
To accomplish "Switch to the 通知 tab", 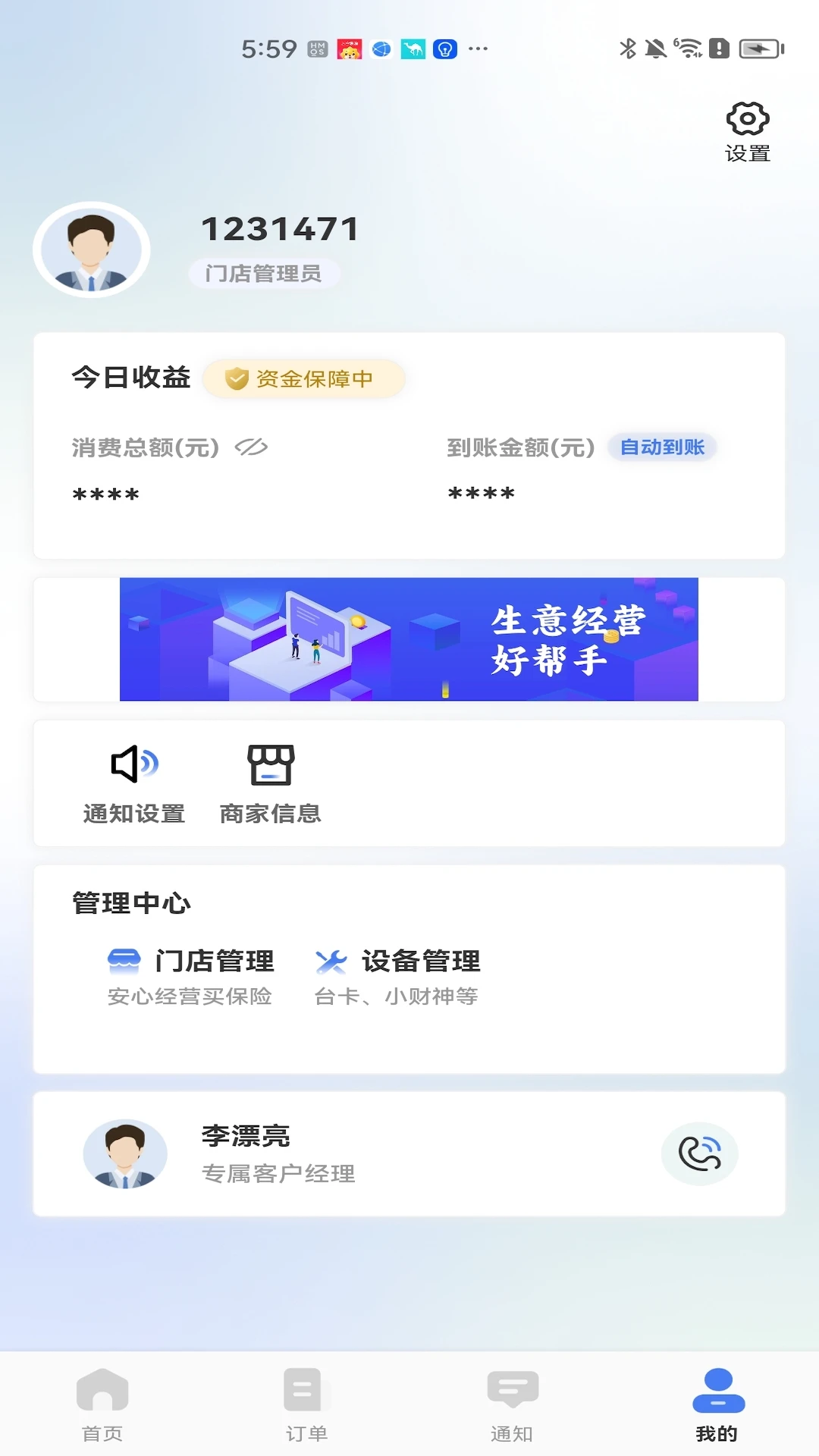I will coord(512,1405).
